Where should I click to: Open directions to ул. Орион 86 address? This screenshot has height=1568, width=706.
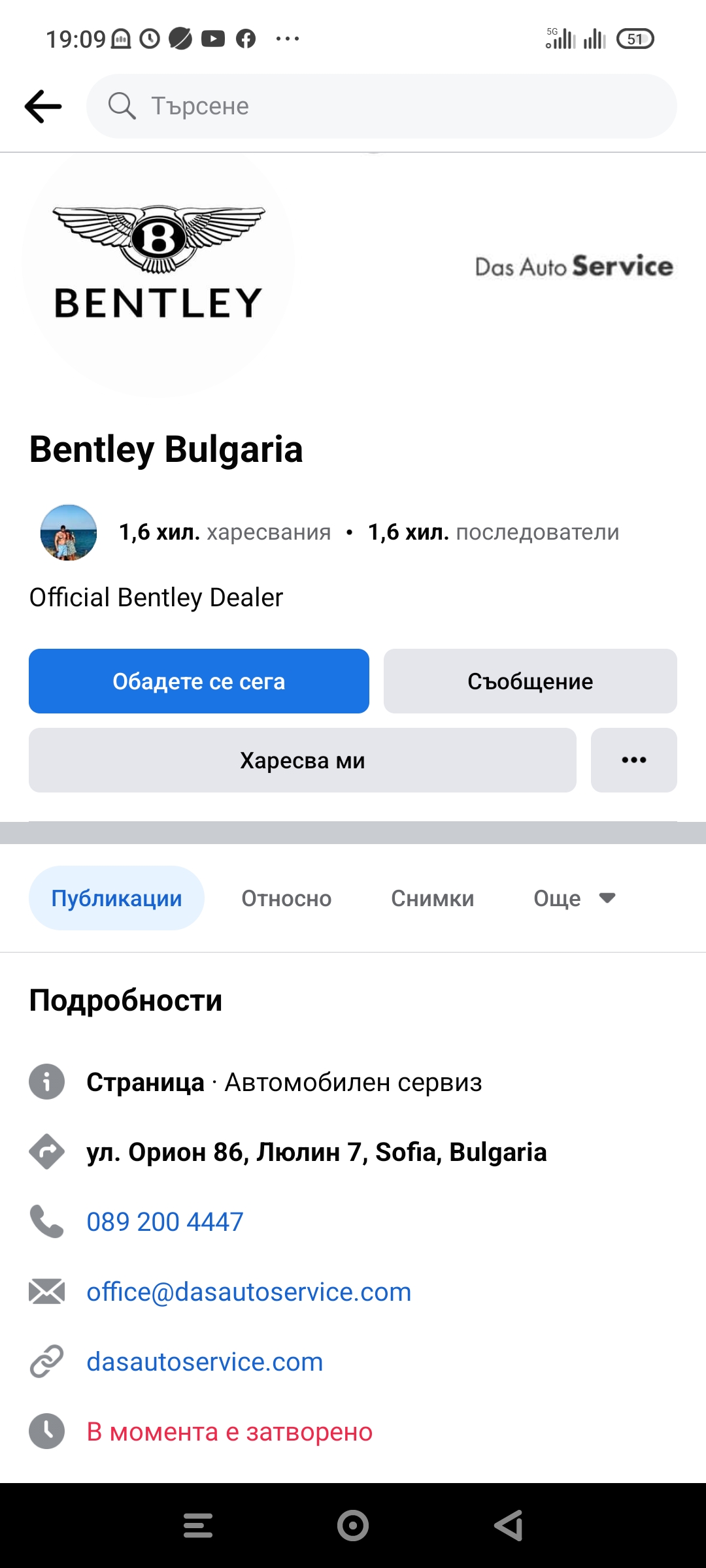316,1152
